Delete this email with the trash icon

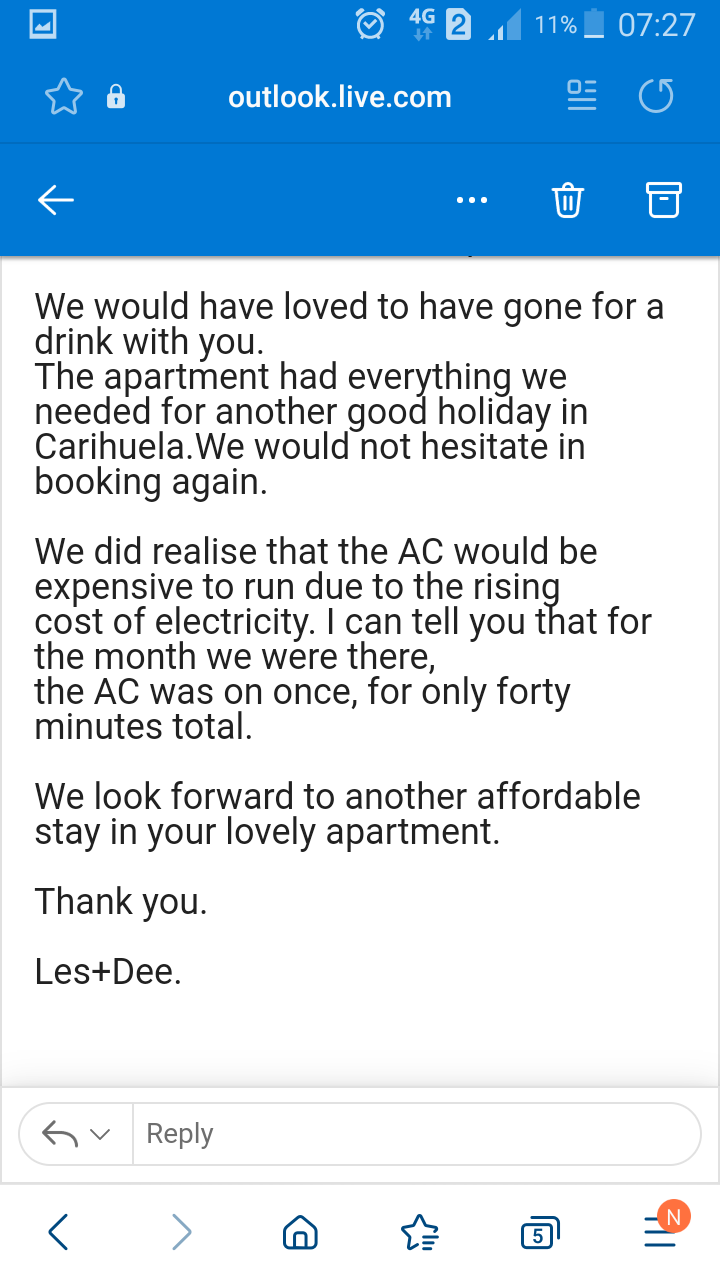pos(567,200)
